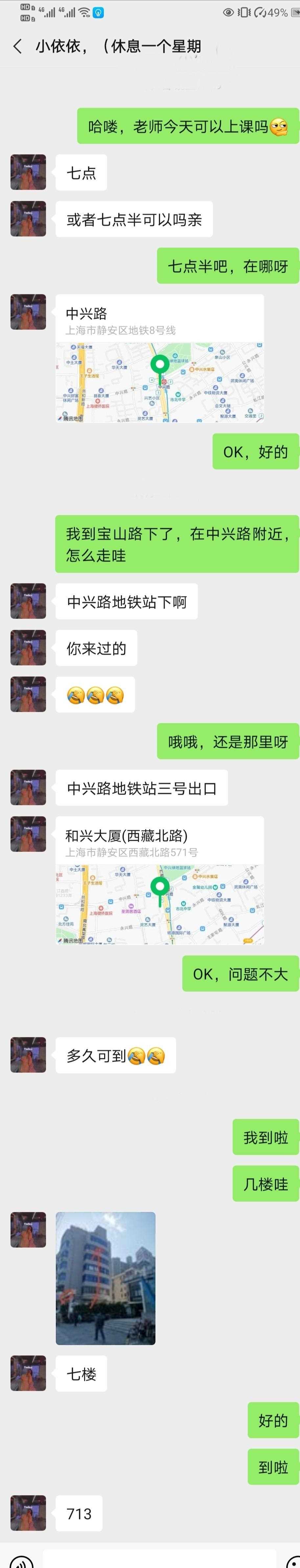View the building photo in the chat
This screenshot has width=300, height=1568.
click(x=105, y=1278)
